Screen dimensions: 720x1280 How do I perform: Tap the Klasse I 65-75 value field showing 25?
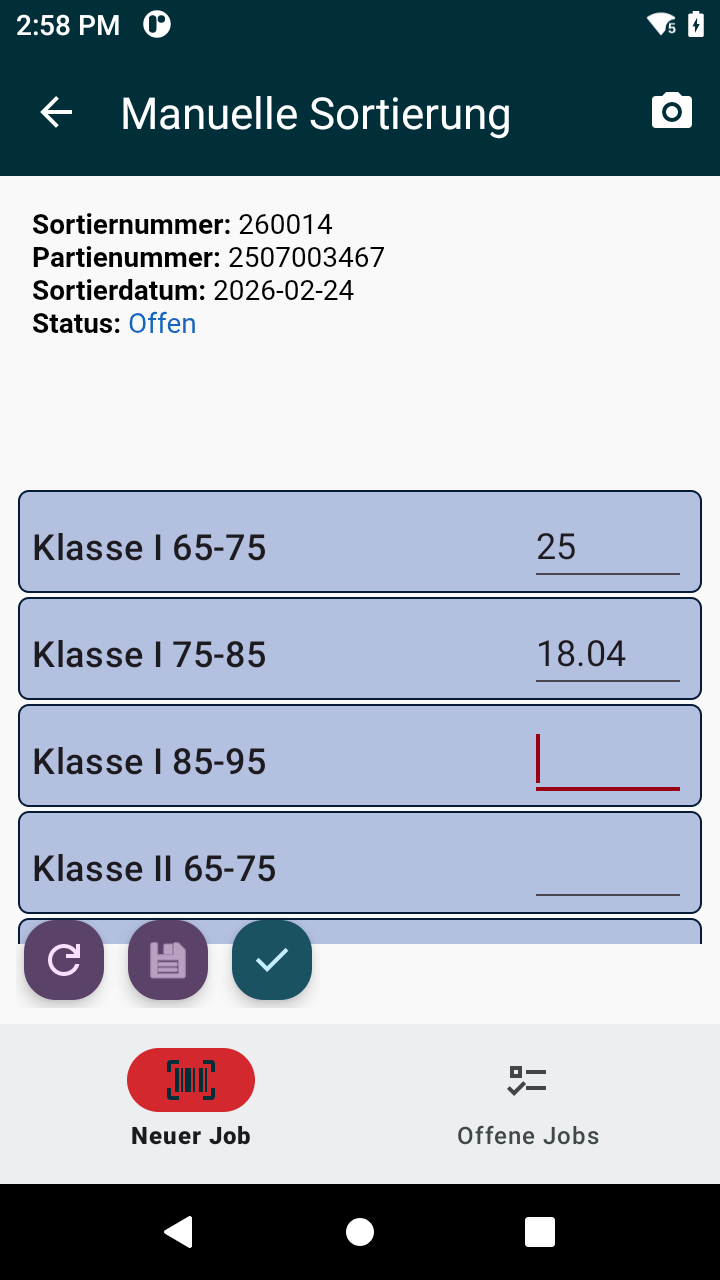point(607,547)
